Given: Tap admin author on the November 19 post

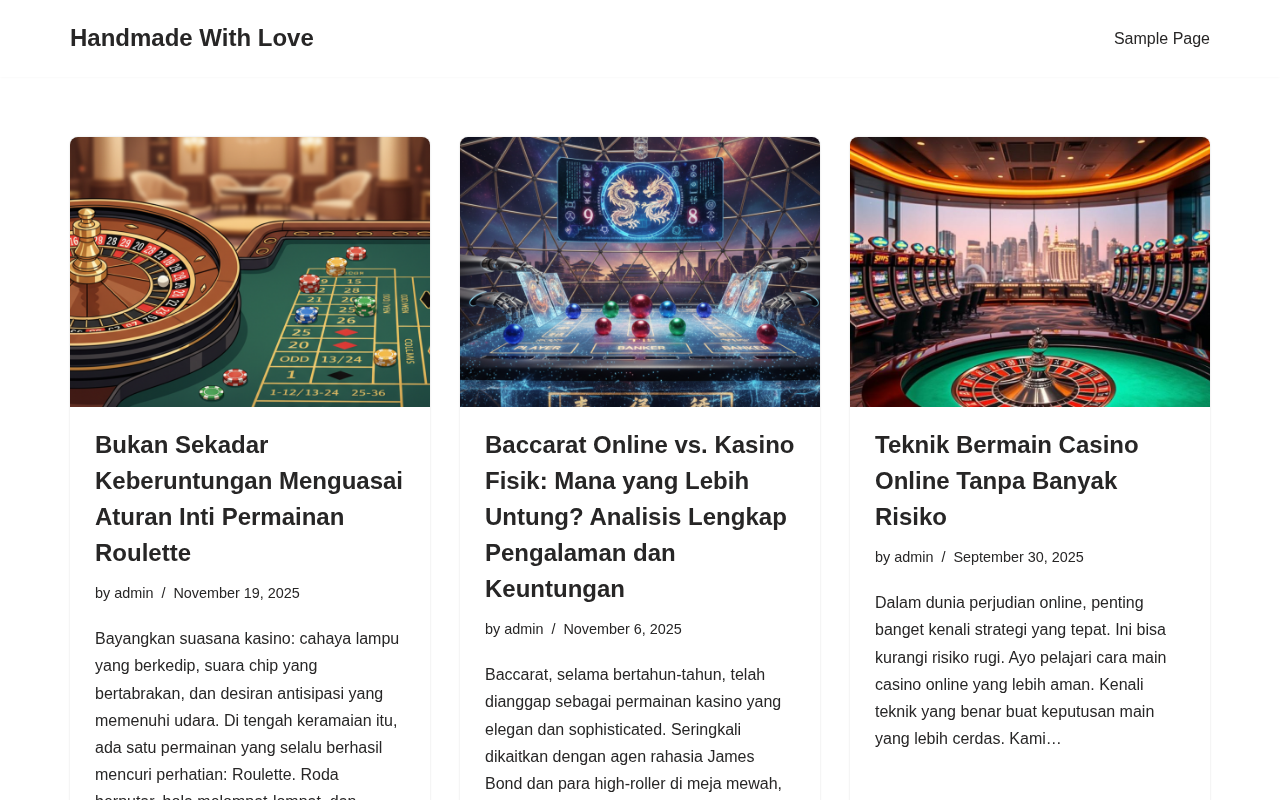Looking at the screenshot, I should click(134, 593).
